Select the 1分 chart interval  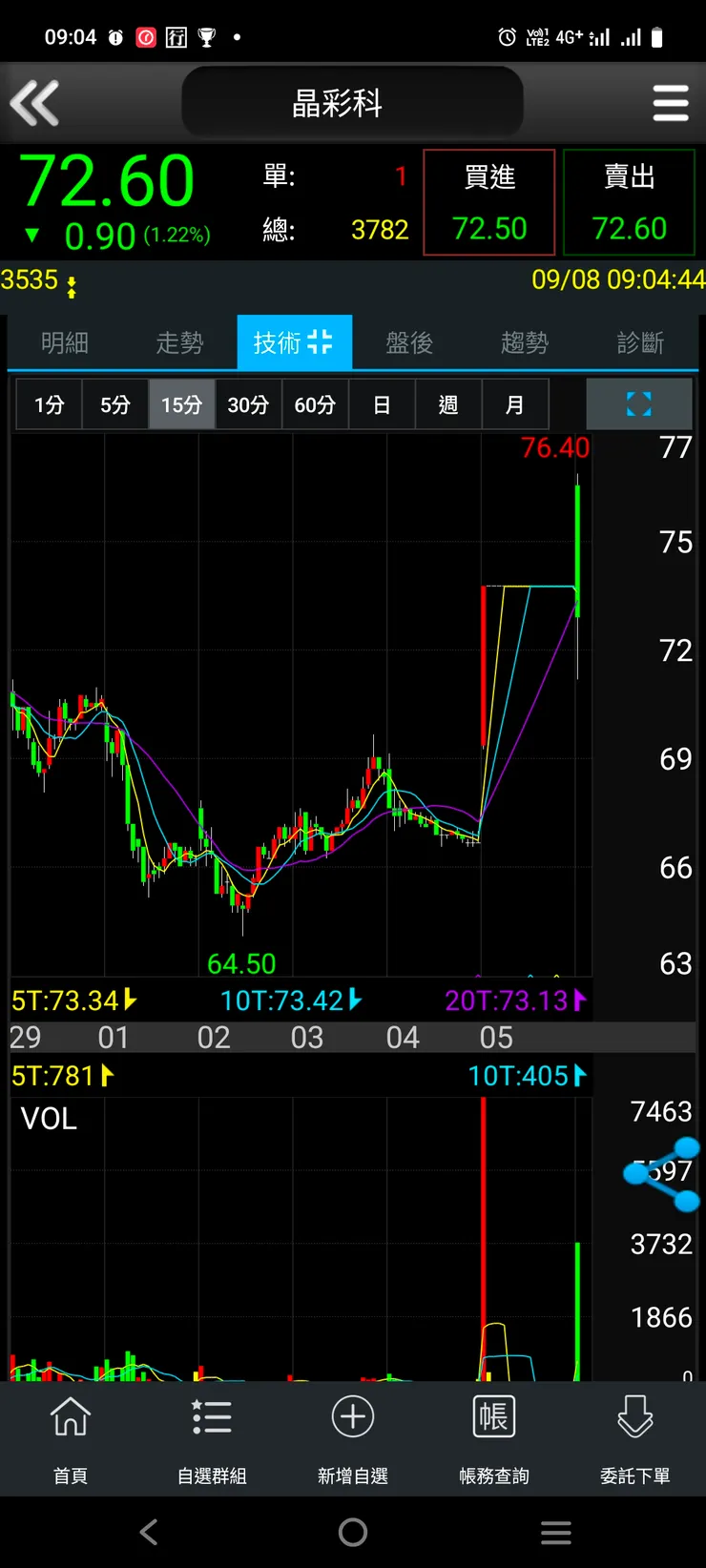(x=50, y=404)
